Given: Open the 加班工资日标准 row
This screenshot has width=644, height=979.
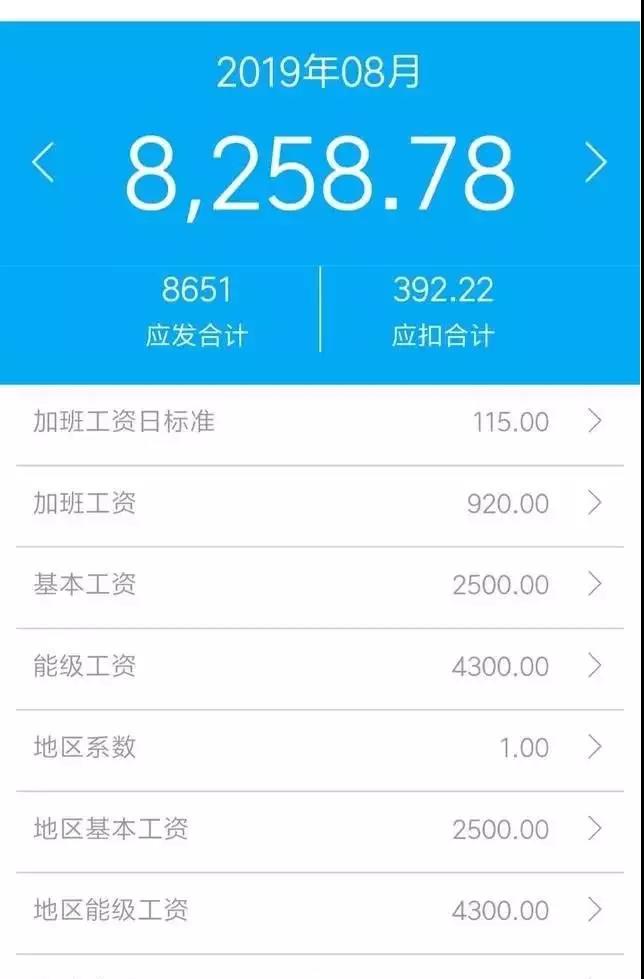Looking at the screenshot, I should click(320, 422).
